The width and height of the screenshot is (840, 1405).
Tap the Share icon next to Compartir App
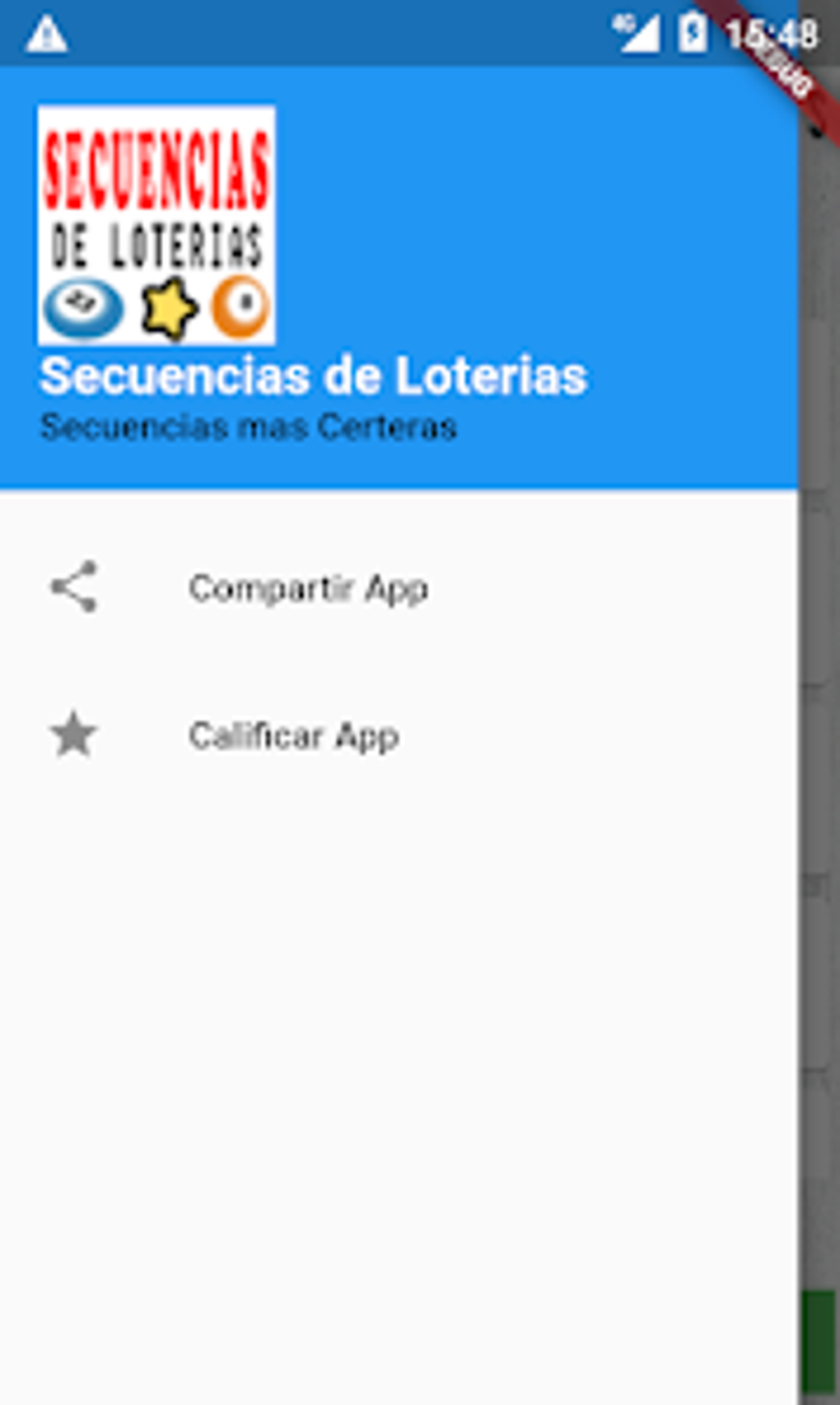click(x=74, y=586)
